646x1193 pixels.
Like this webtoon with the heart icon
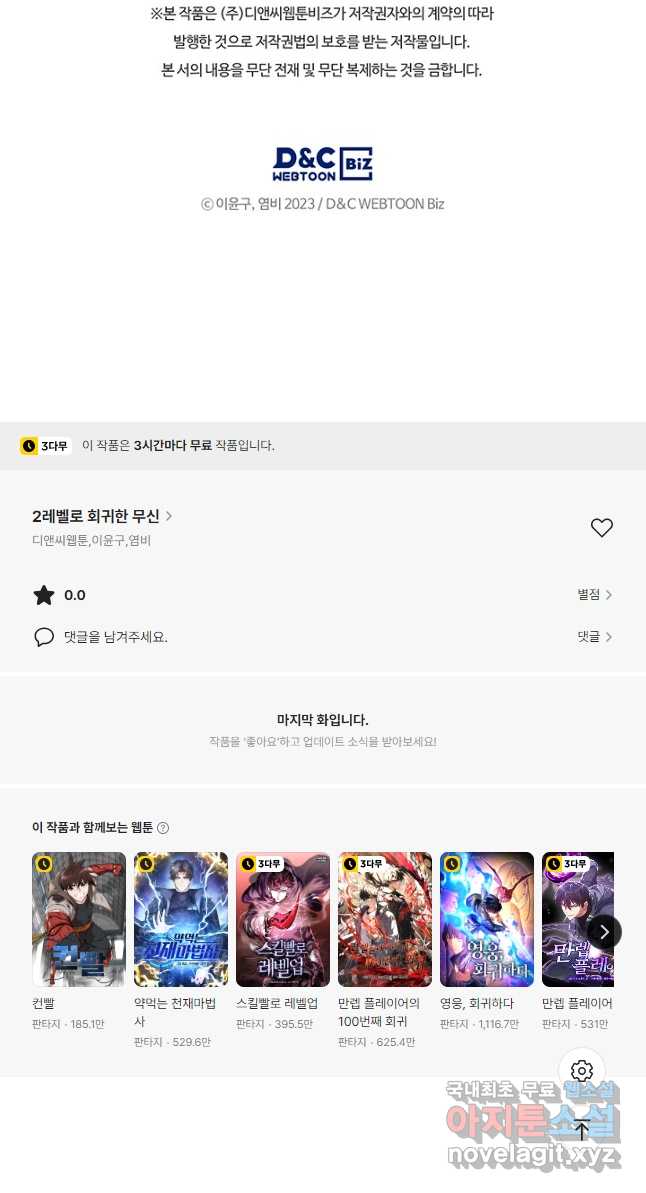point(601,528)
